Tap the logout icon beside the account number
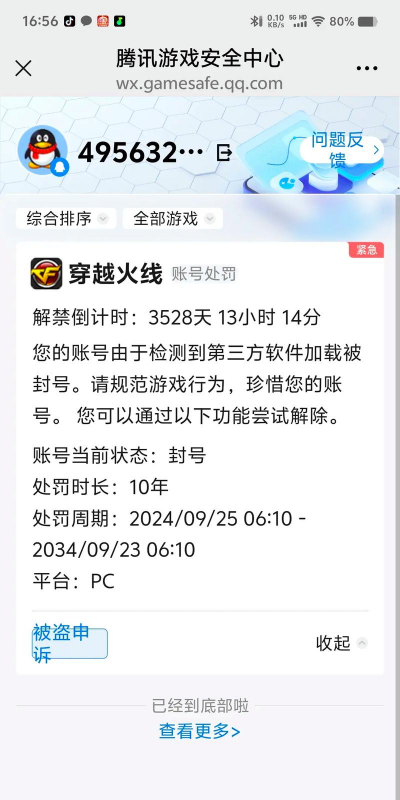Screen dimensions: 400x800 [x=224, y=152]
